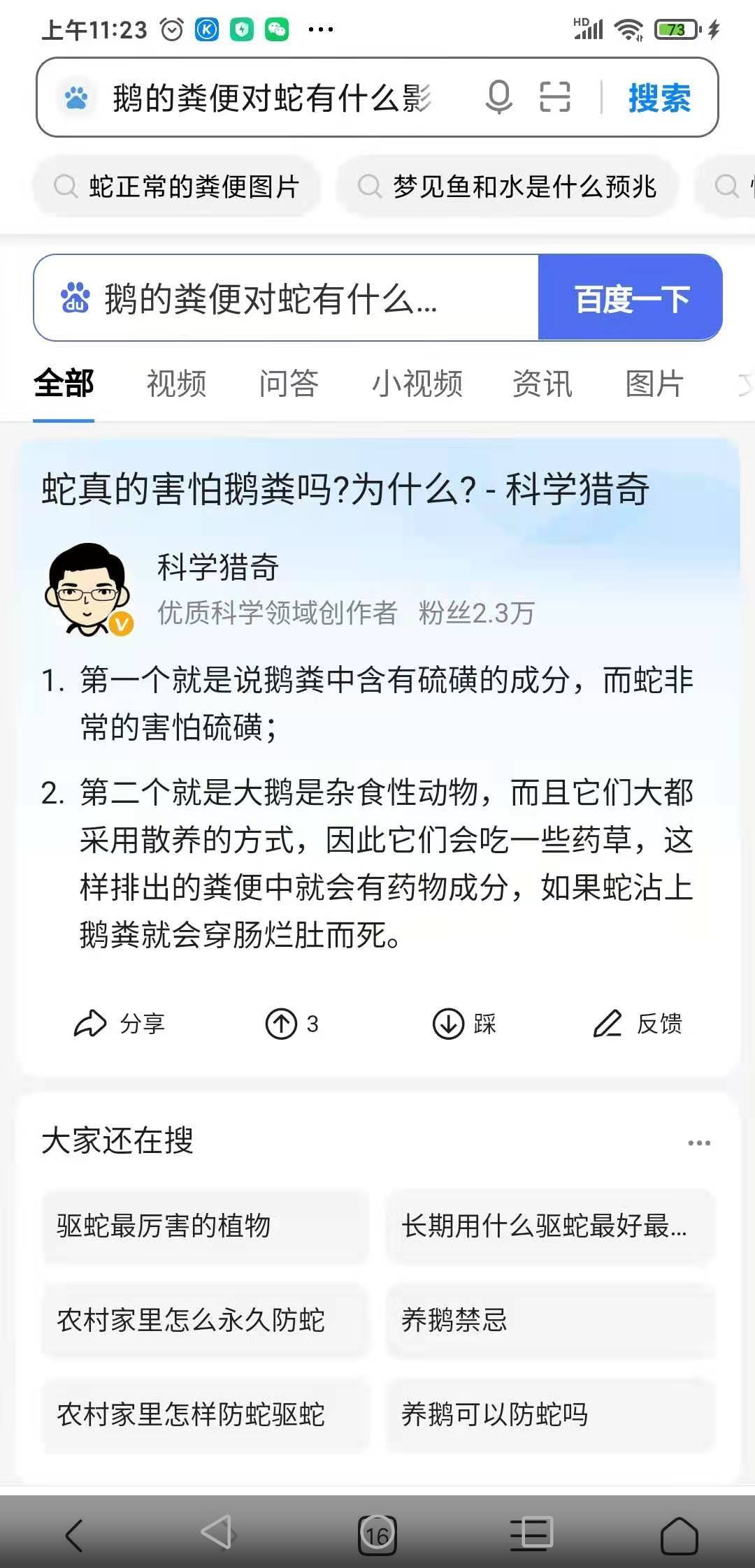Open result 蛇真的害怕鹅粪吗?为什么?

[345, 489]
